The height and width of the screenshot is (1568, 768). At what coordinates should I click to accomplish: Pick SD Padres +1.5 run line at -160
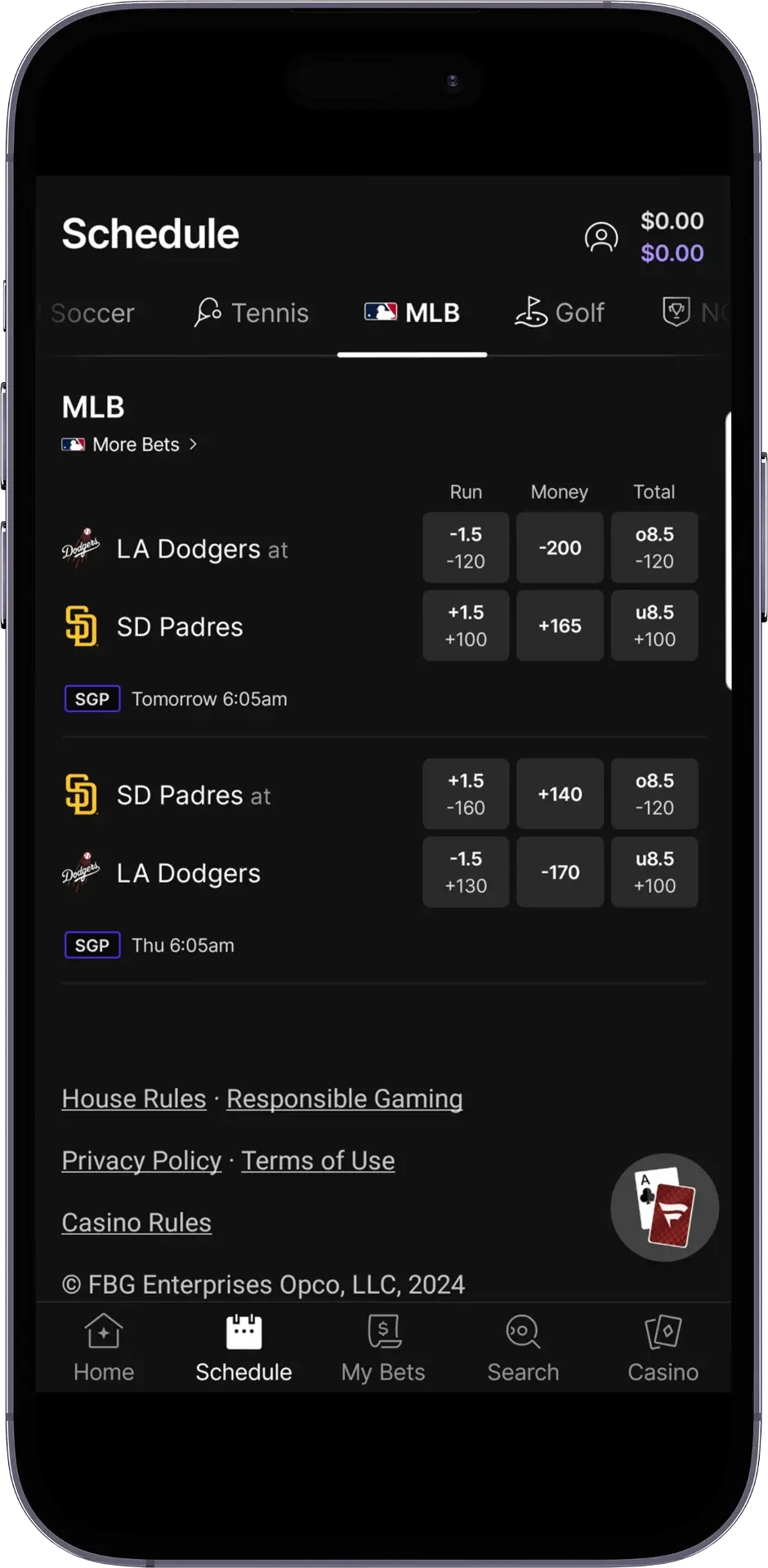point(466,794)
